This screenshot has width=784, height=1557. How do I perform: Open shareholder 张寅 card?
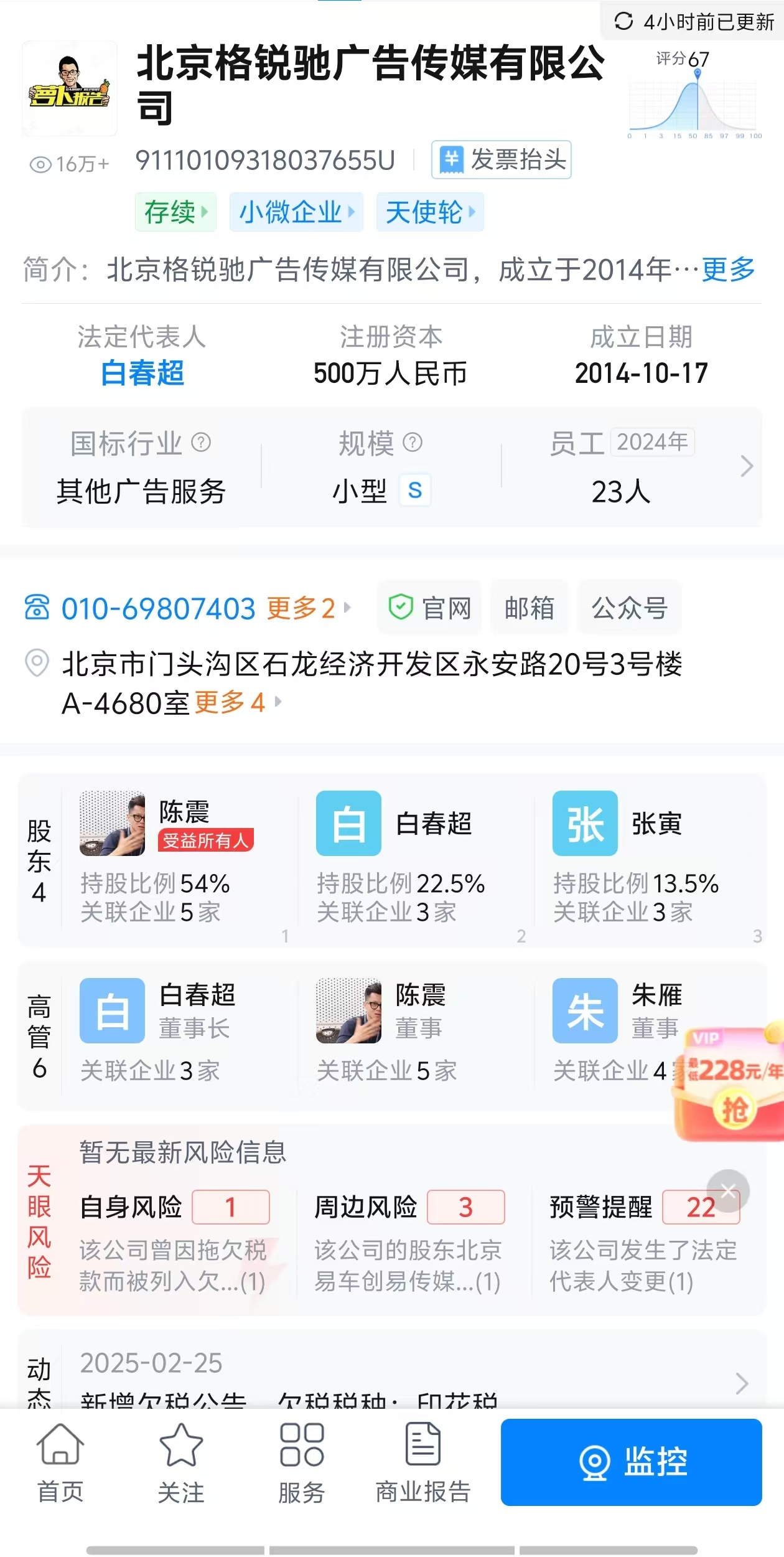click(x=647, y=859)
